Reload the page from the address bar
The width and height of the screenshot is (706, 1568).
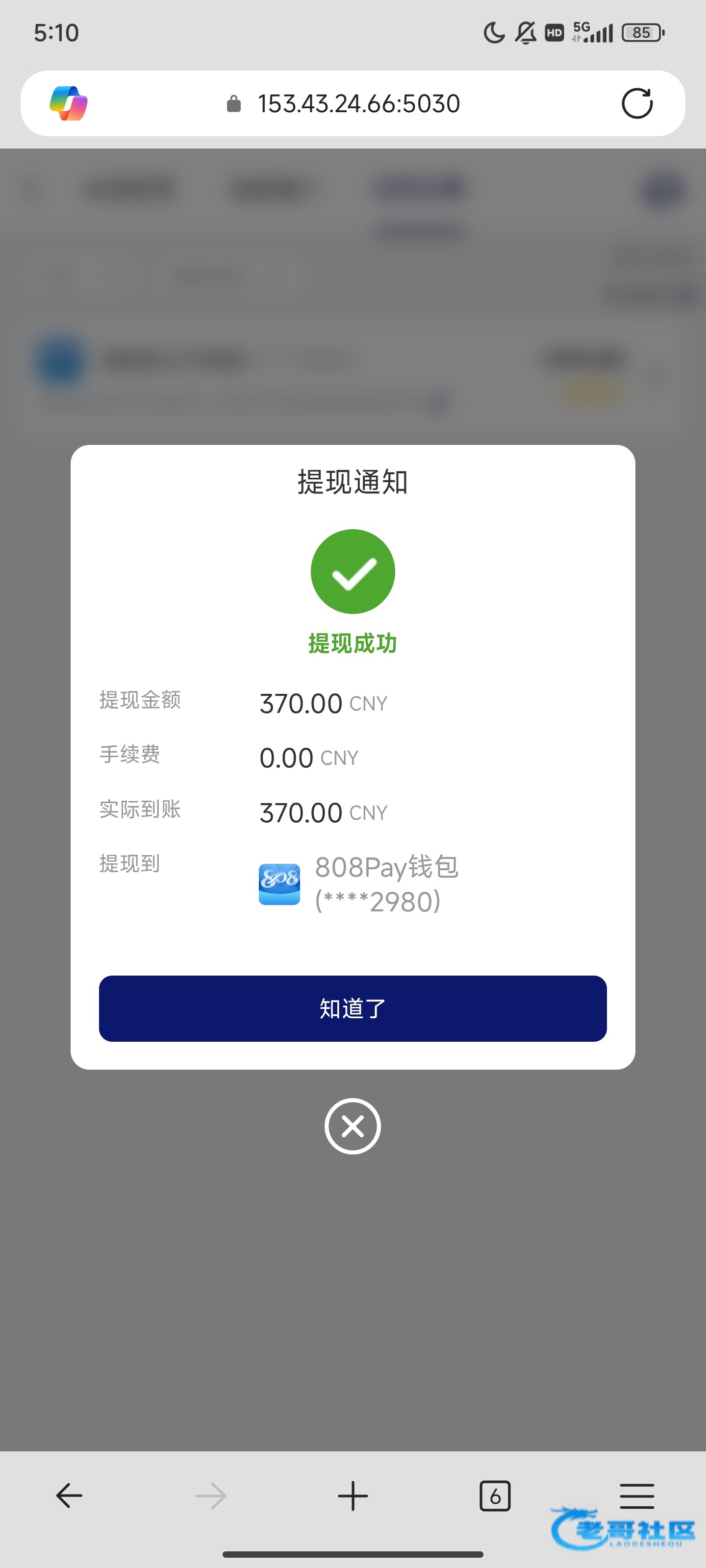point(637,103)
